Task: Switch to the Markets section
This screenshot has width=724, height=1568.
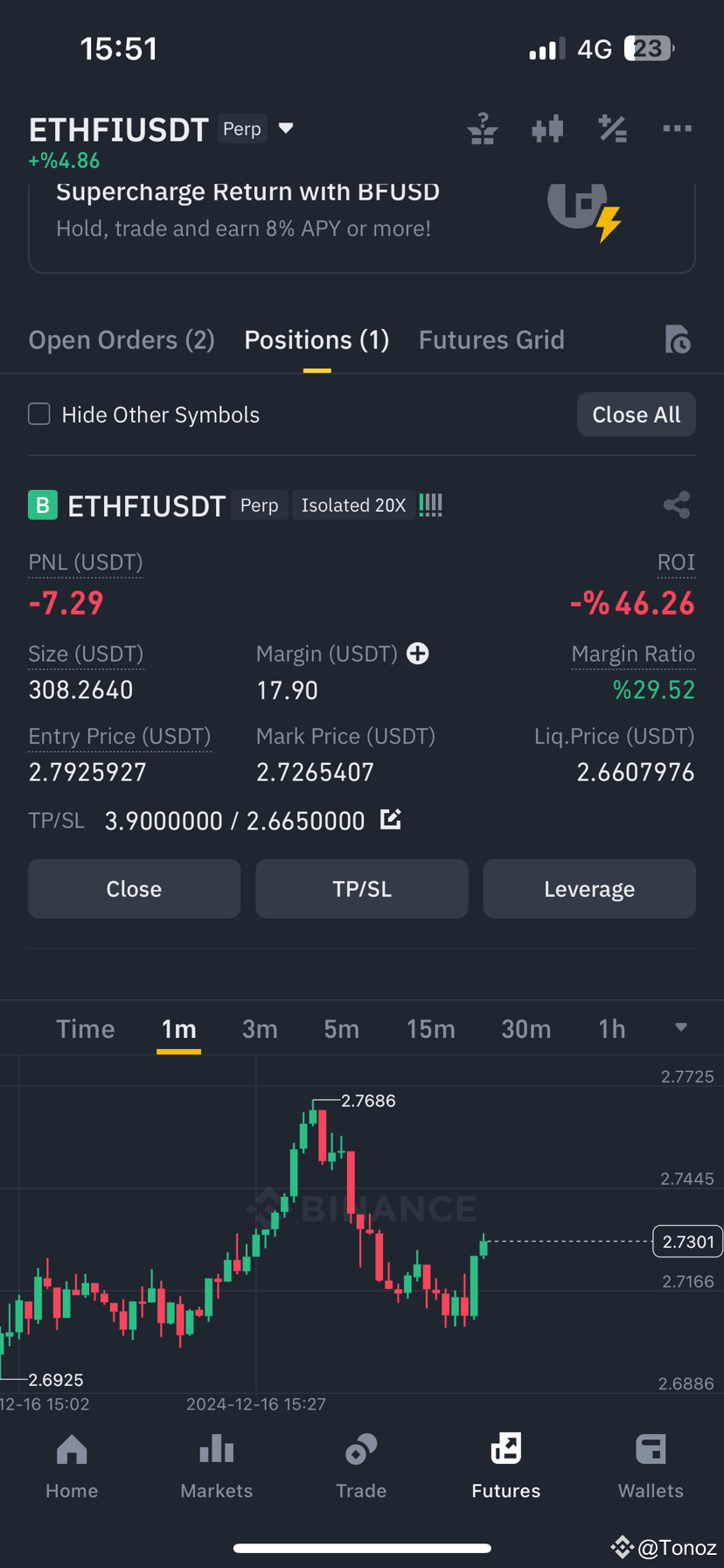Action: (216, 1466)
